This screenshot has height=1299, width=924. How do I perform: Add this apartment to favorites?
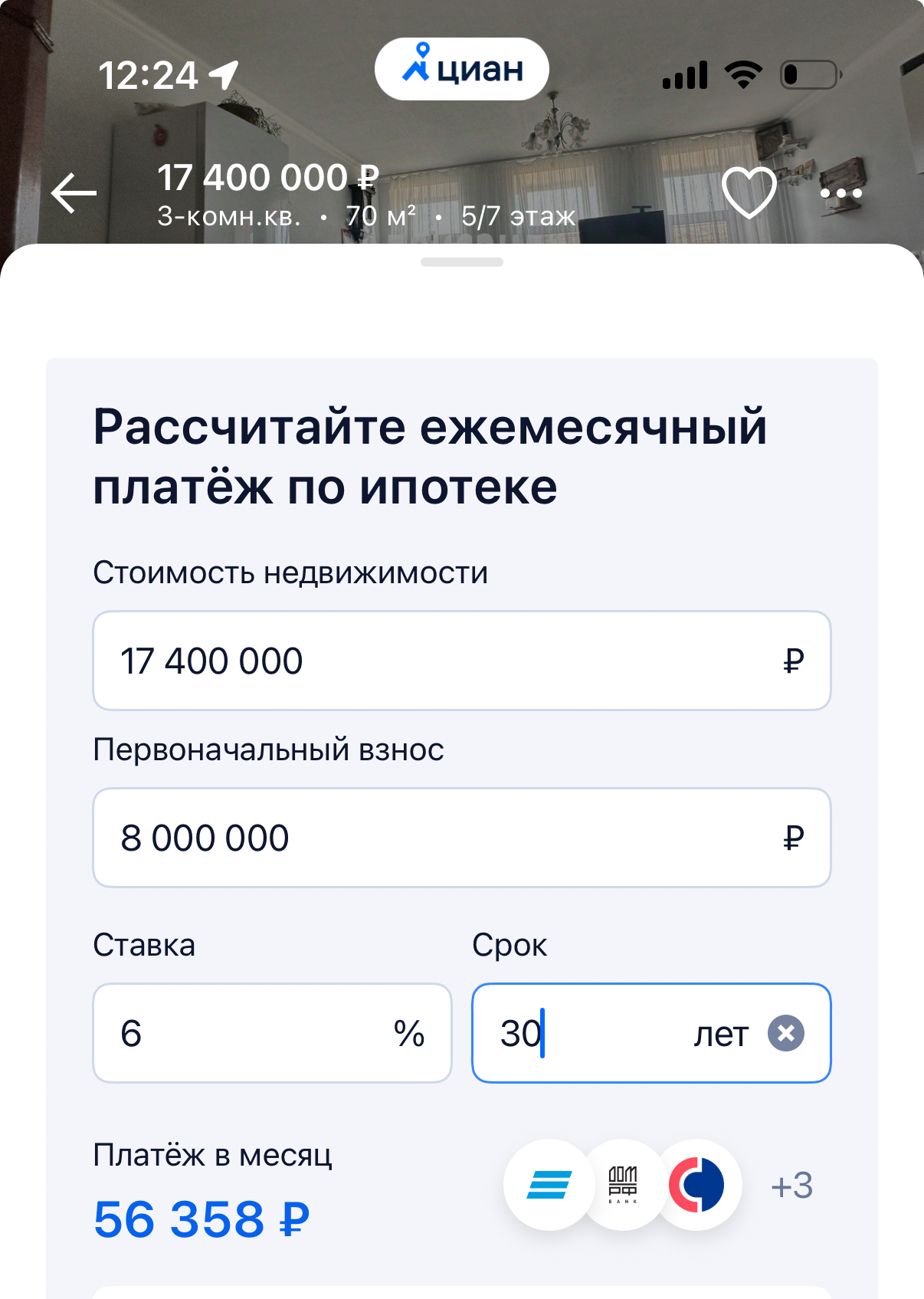749,192
